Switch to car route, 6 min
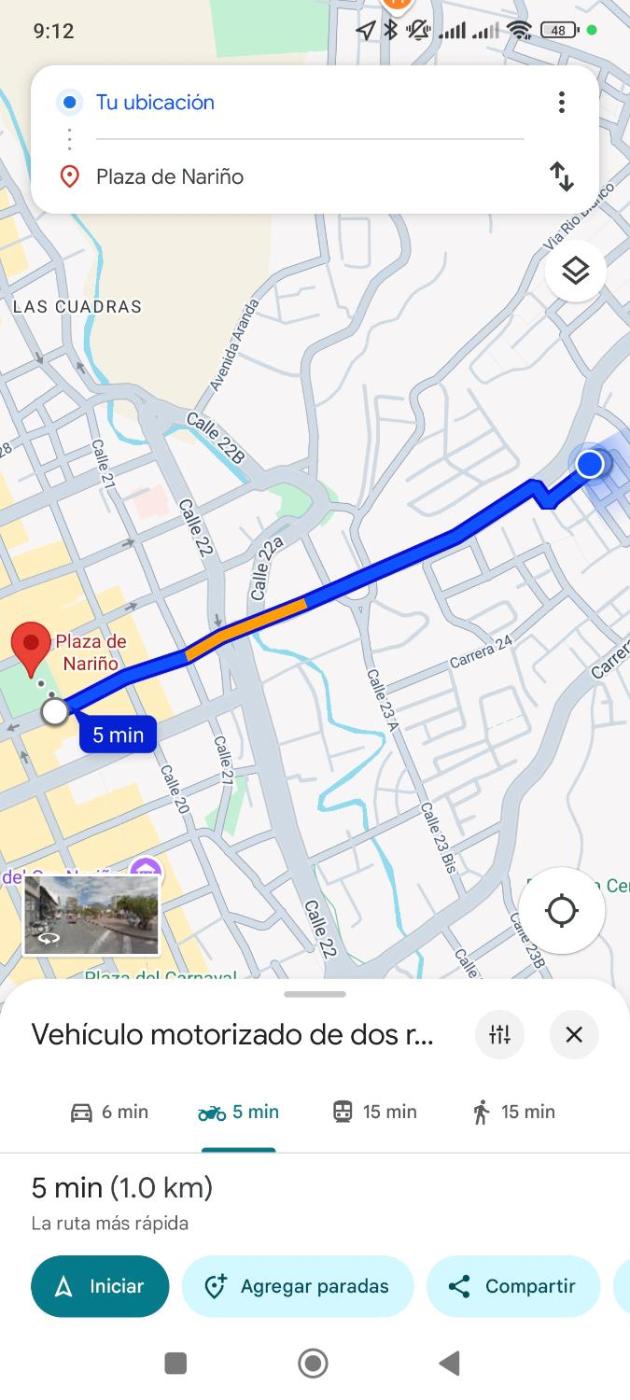 (x=109, y=1112)
